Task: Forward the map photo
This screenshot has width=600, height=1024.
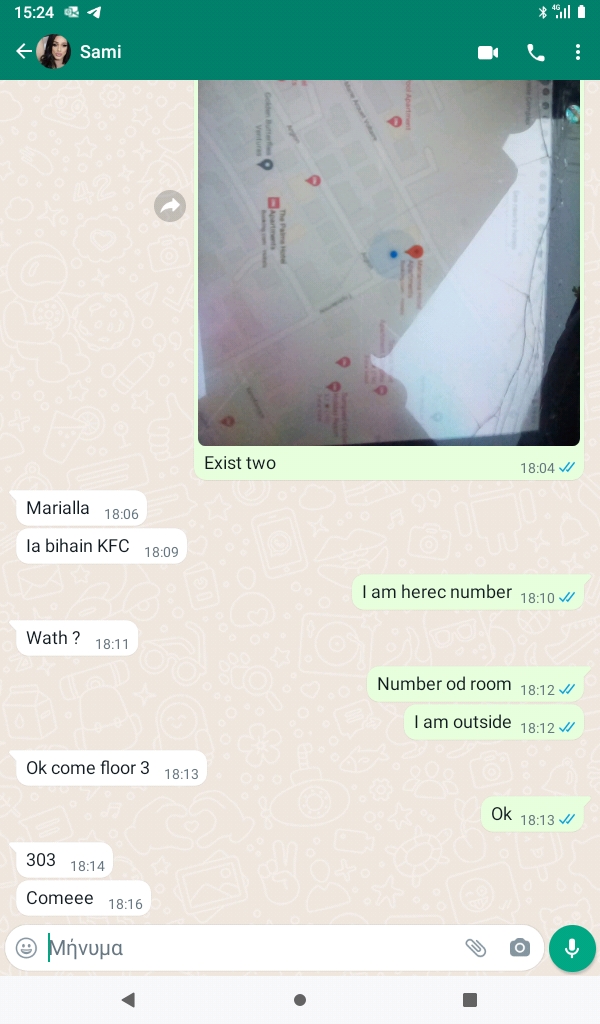Action: [x=170, y=206]
